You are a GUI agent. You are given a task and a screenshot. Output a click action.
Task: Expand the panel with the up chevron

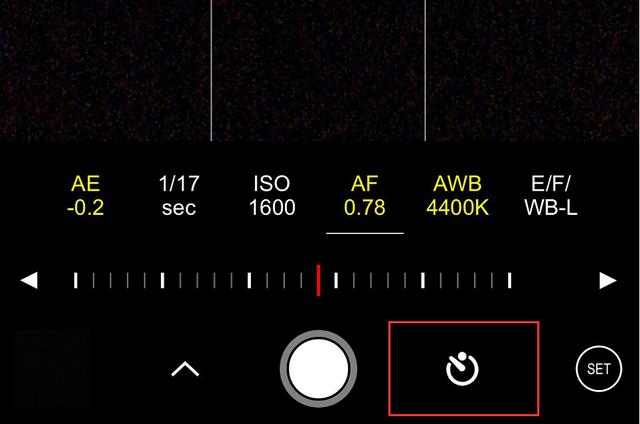(x=185, y=369)
